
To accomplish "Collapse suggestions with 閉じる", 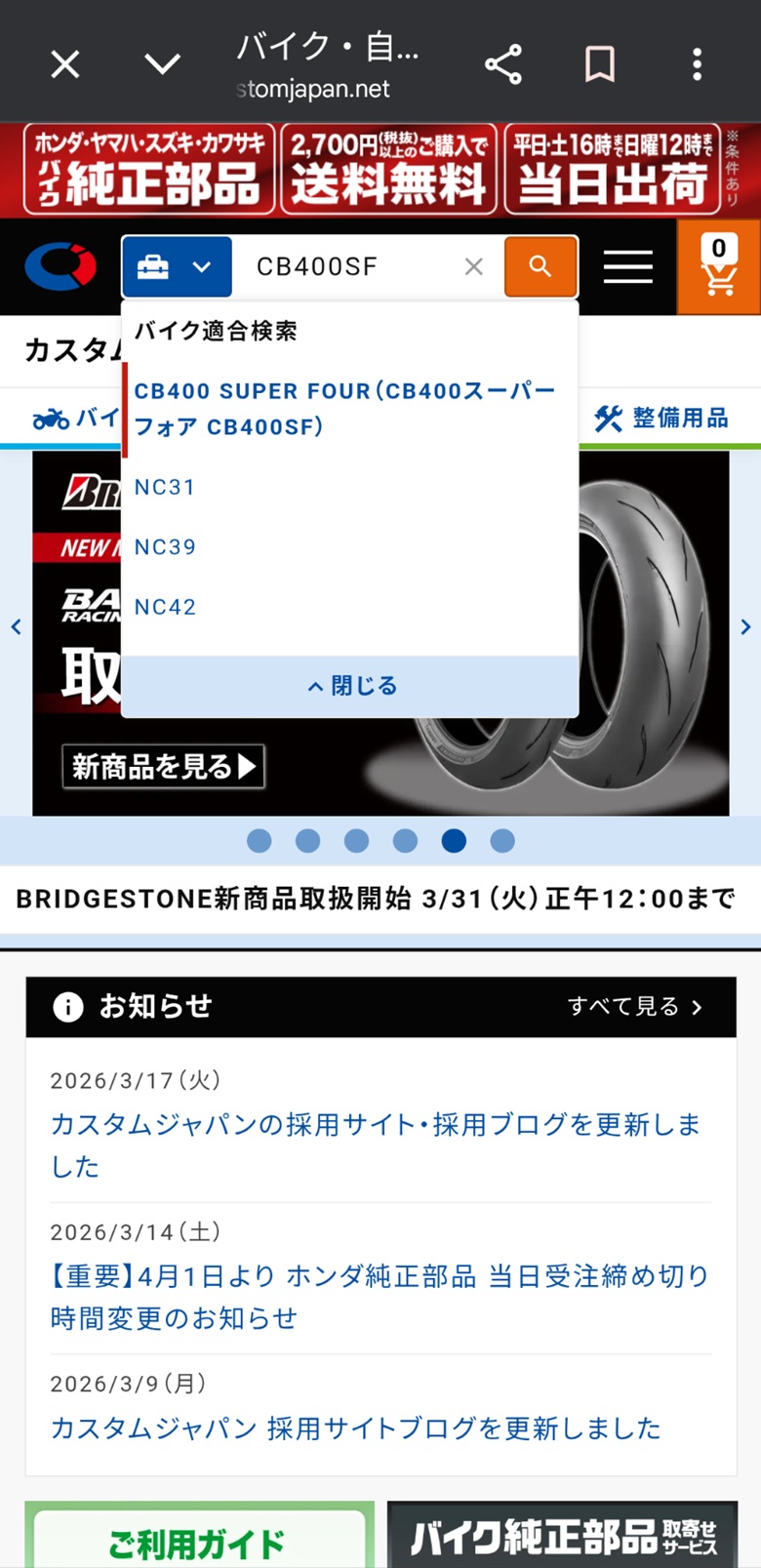I will [x=350, y=686].
